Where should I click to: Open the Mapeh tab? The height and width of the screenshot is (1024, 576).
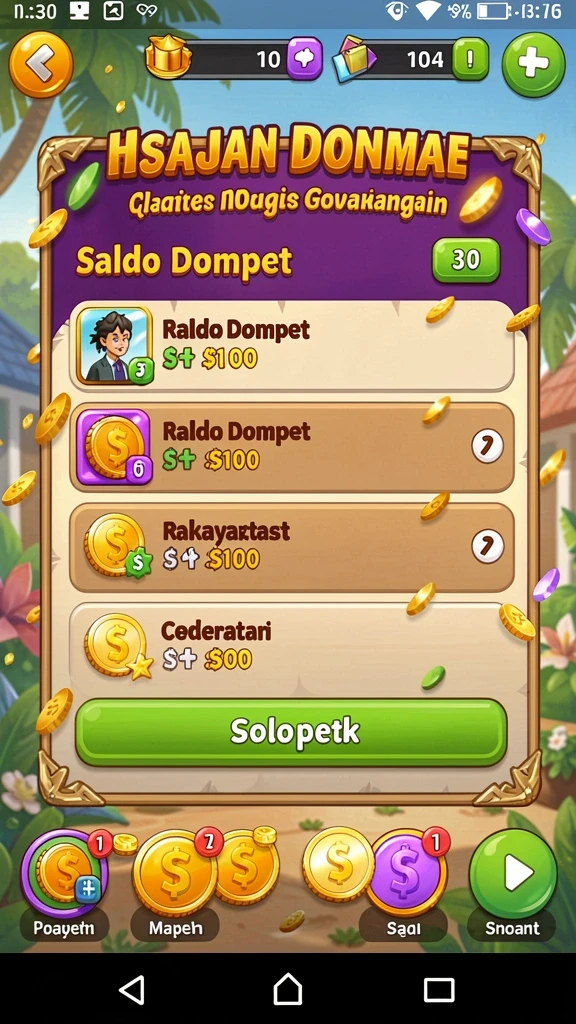[x=175, y=886]
